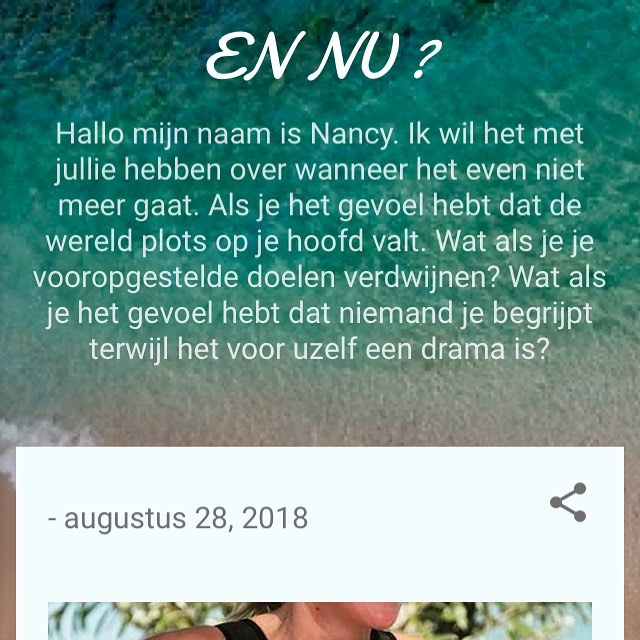Open the post photo thumbnail
Screen dimensions: 640x640
point(320,621)
